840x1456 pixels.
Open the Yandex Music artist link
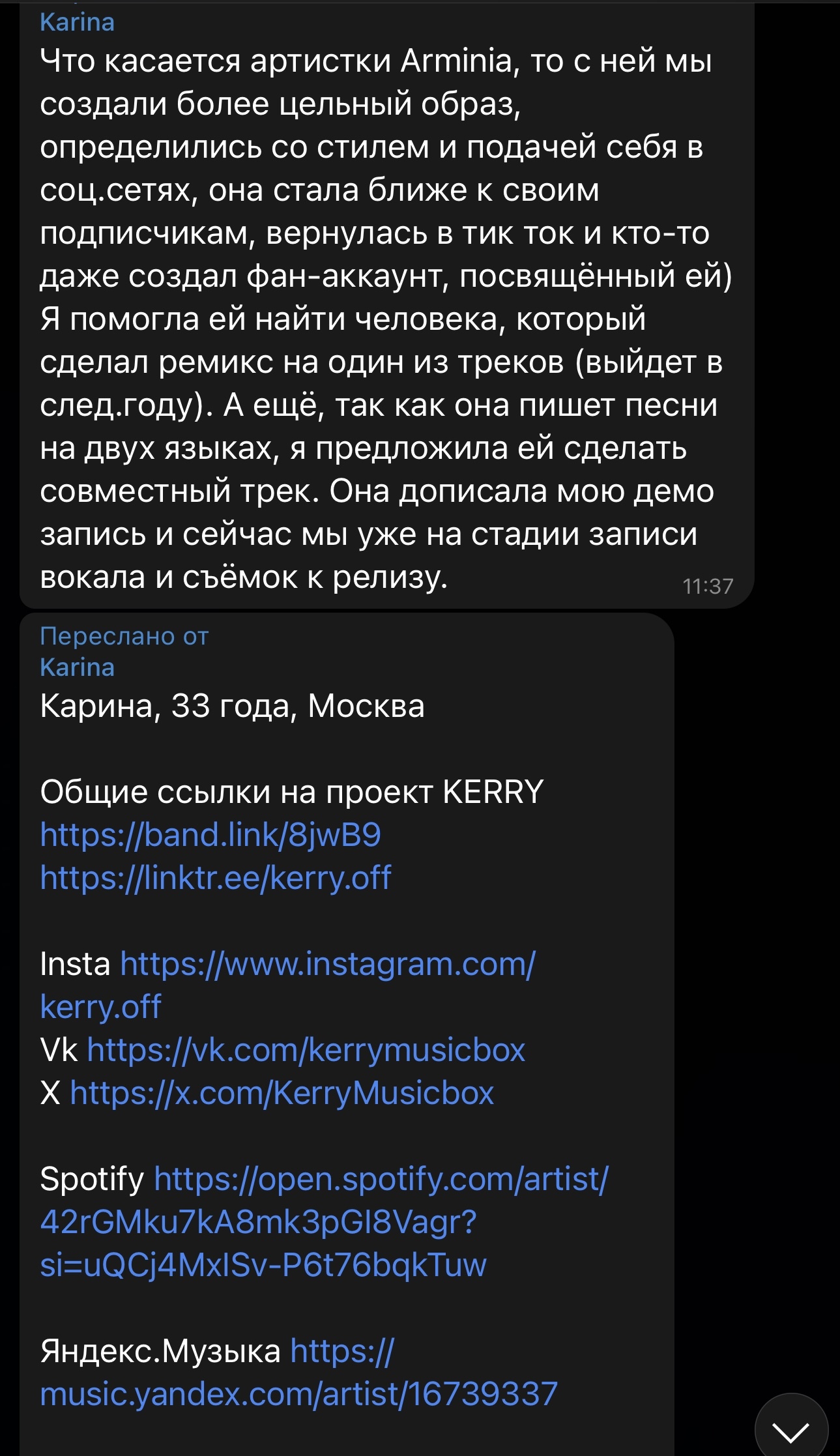[298, 1394]
